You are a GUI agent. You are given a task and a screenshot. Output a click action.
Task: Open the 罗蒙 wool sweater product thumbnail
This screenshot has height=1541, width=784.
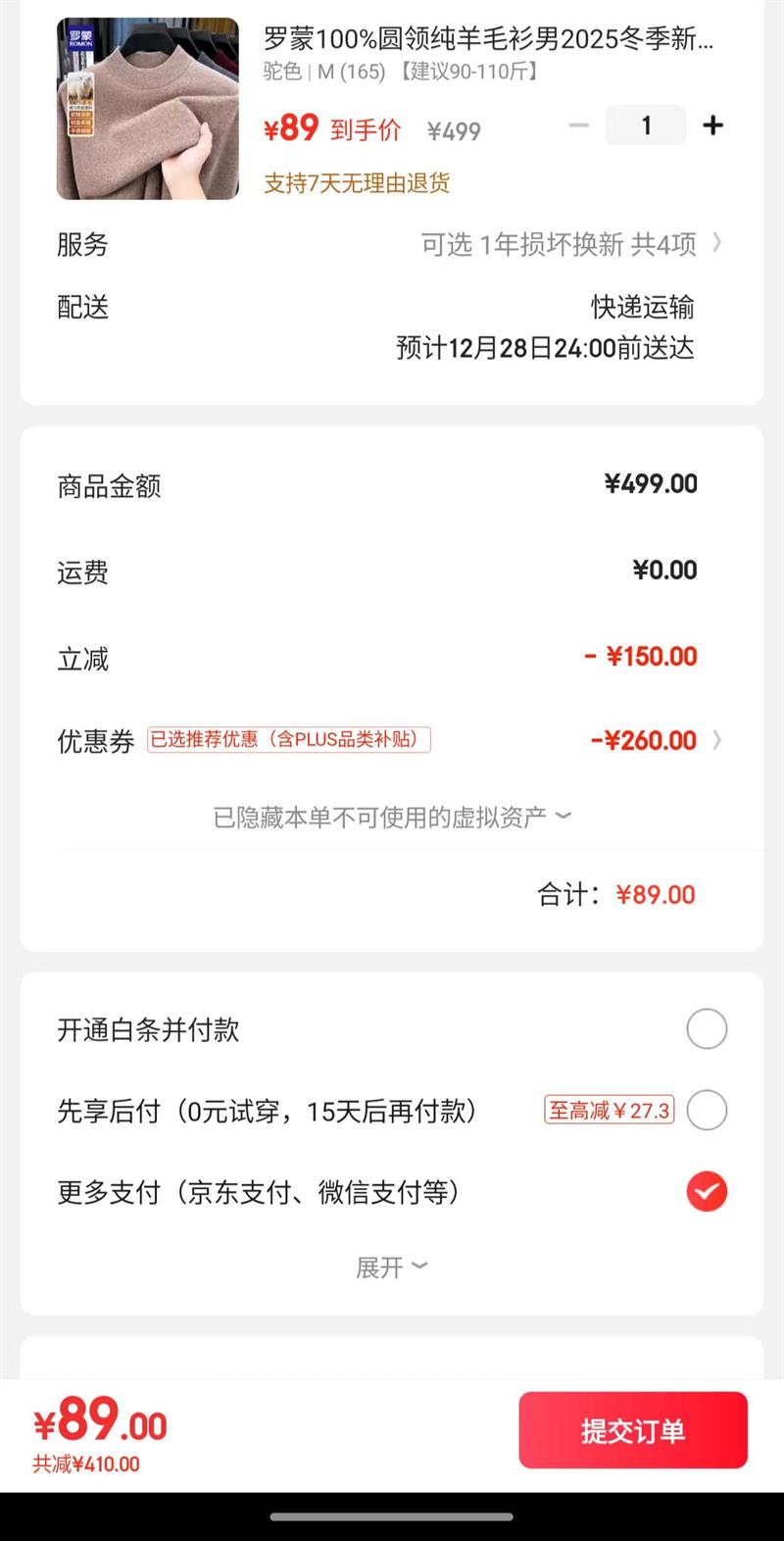tap(148, 109)
